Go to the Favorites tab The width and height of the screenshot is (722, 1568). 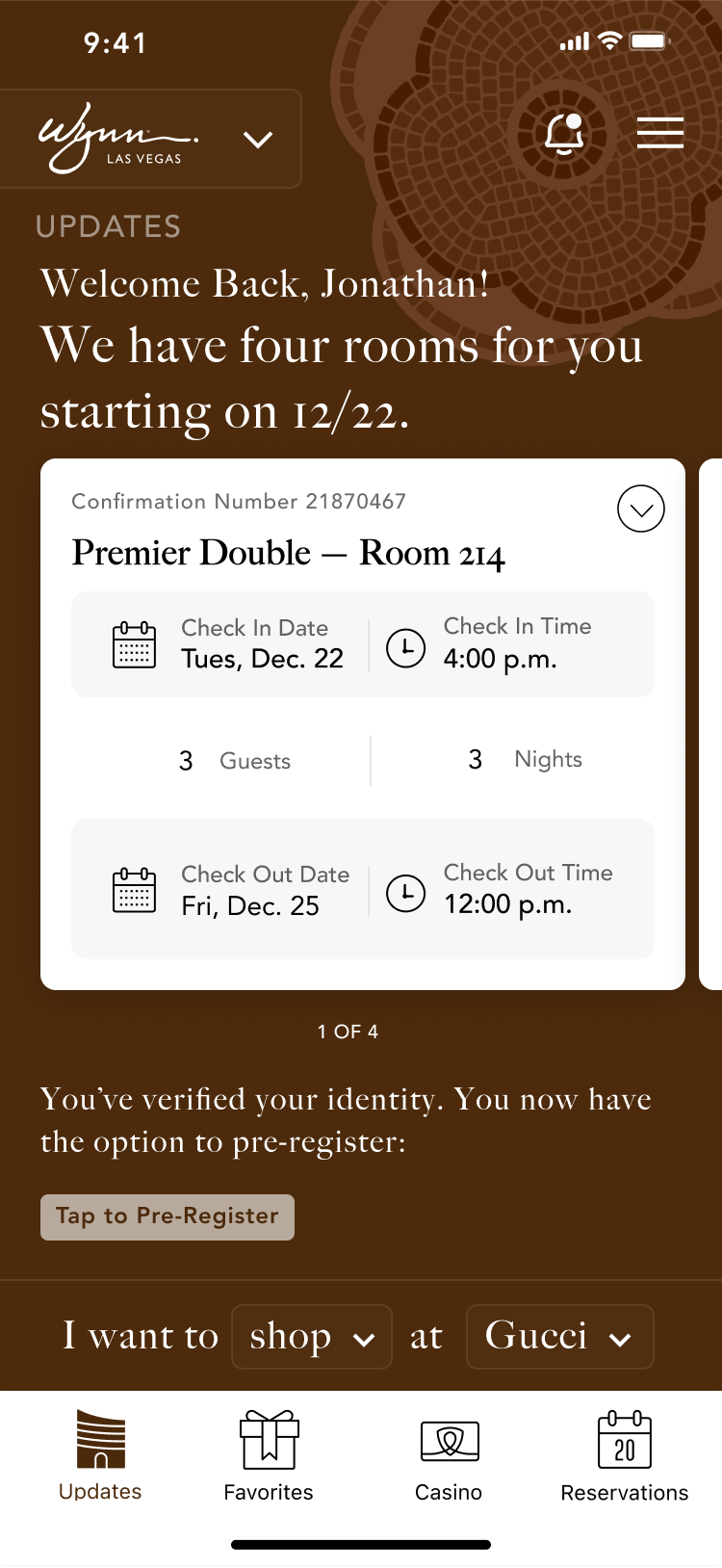[x=269, y=1454]
